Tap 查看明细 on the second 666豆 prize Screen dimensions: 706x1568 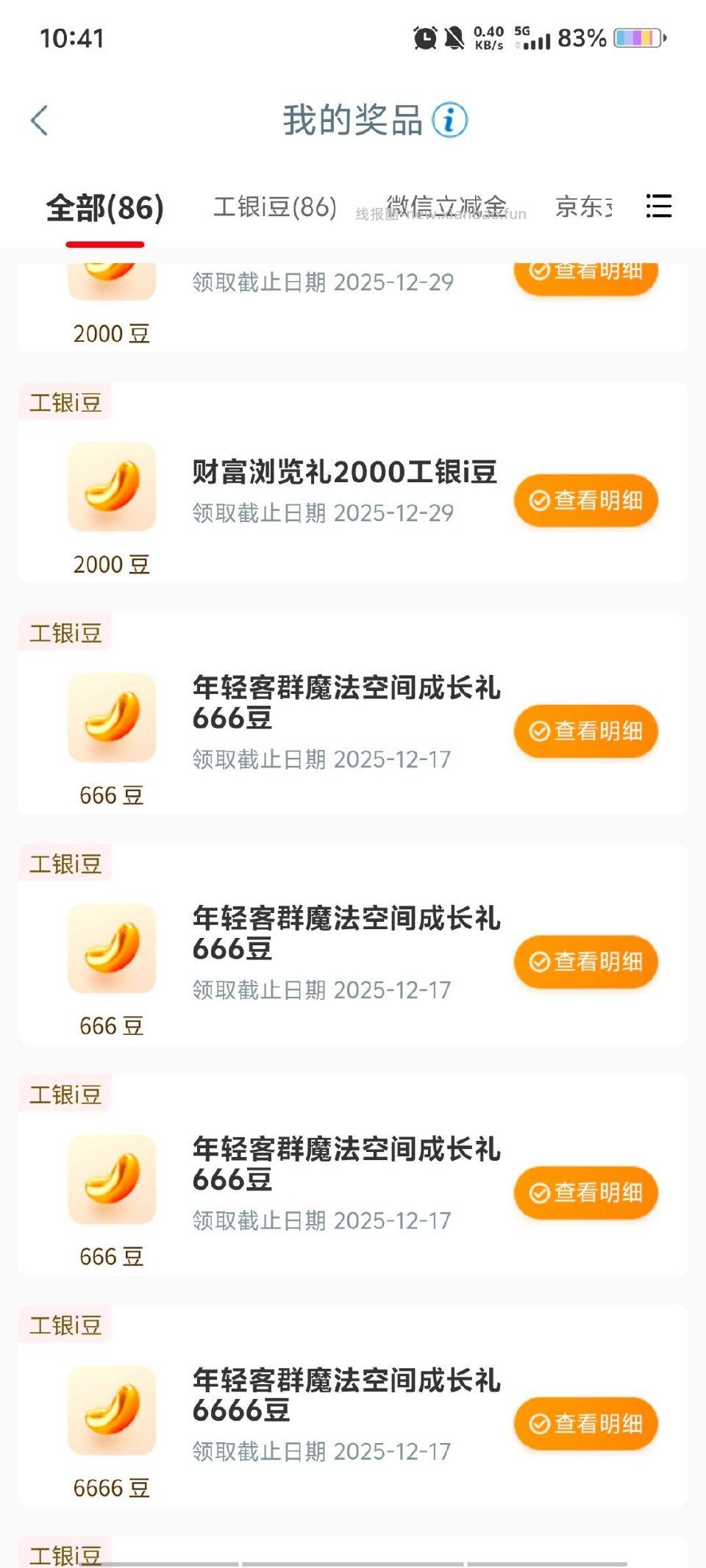click(x=585, y=962)
